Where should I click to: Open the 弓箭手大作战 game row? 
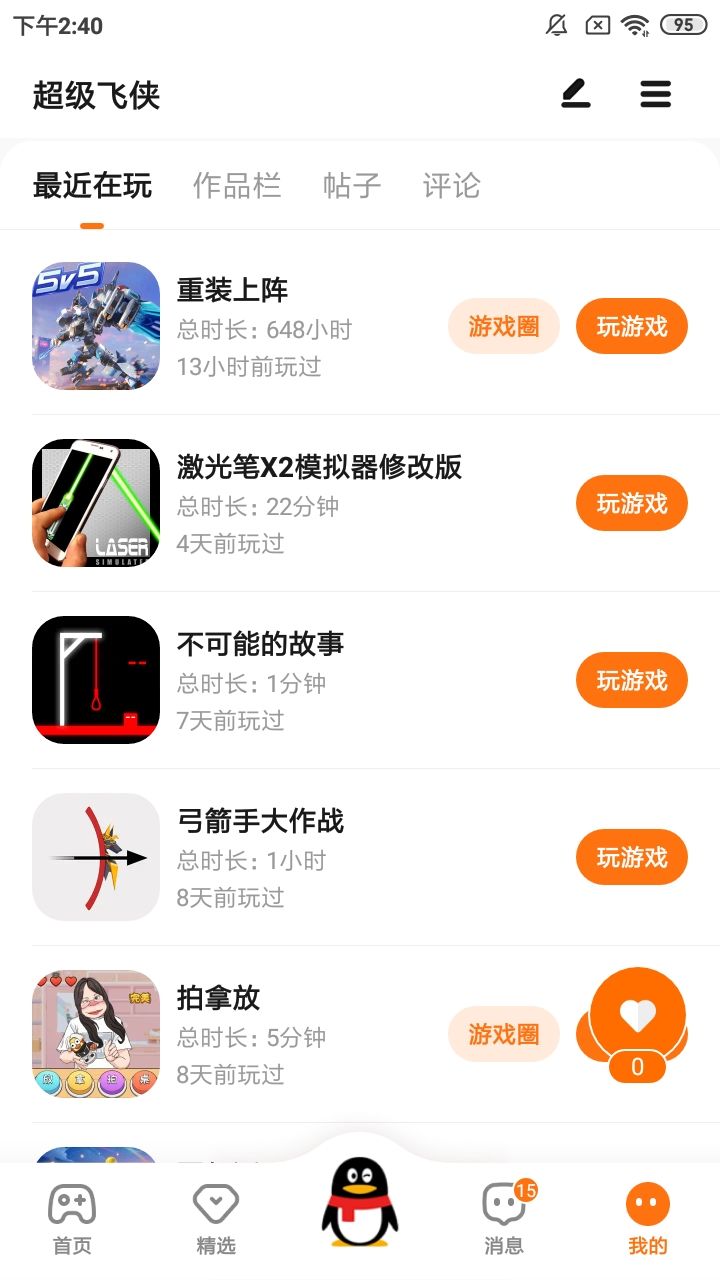coord(300,857)
